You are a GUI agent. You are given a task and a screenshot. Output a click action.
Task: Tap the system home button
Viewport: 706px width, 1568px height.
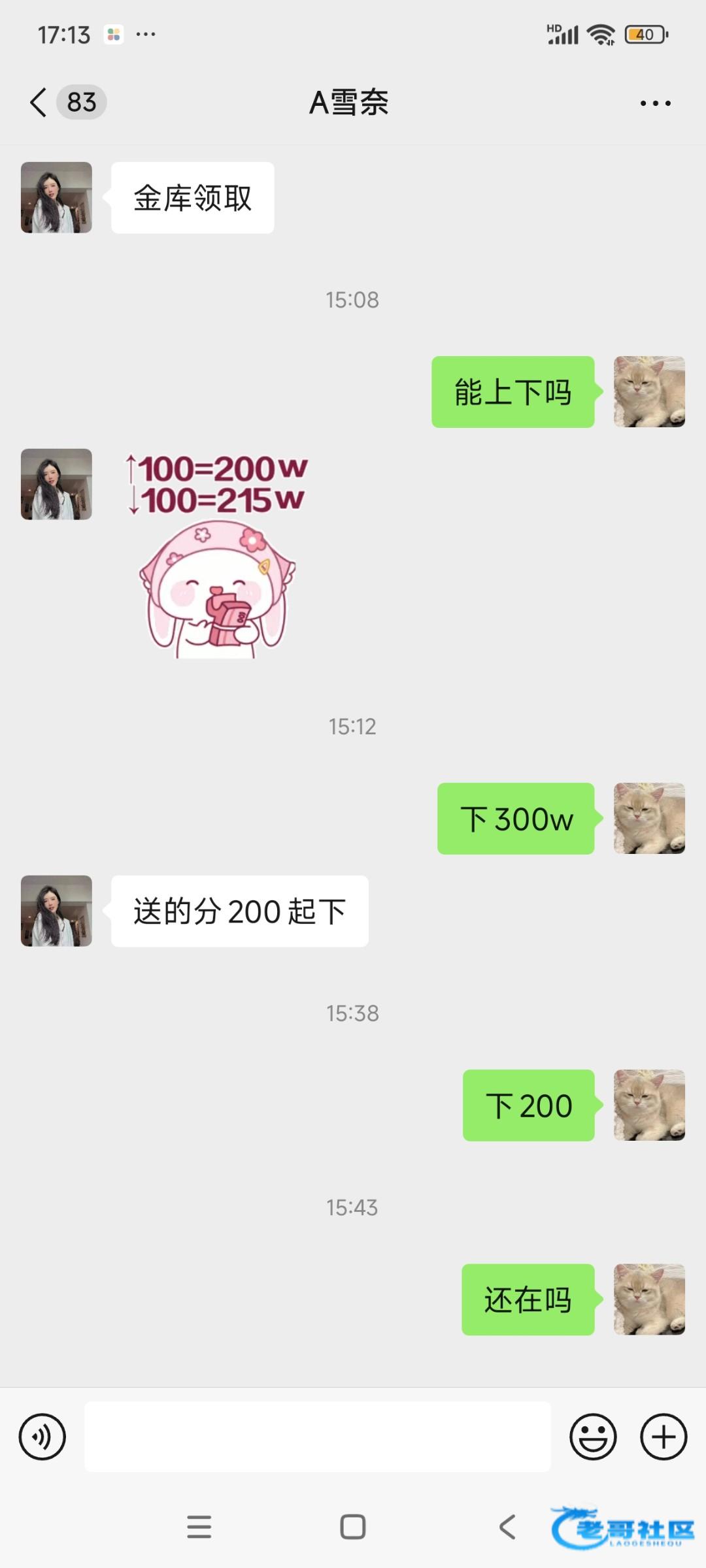pyautogui.click(x=353, y=1527)
